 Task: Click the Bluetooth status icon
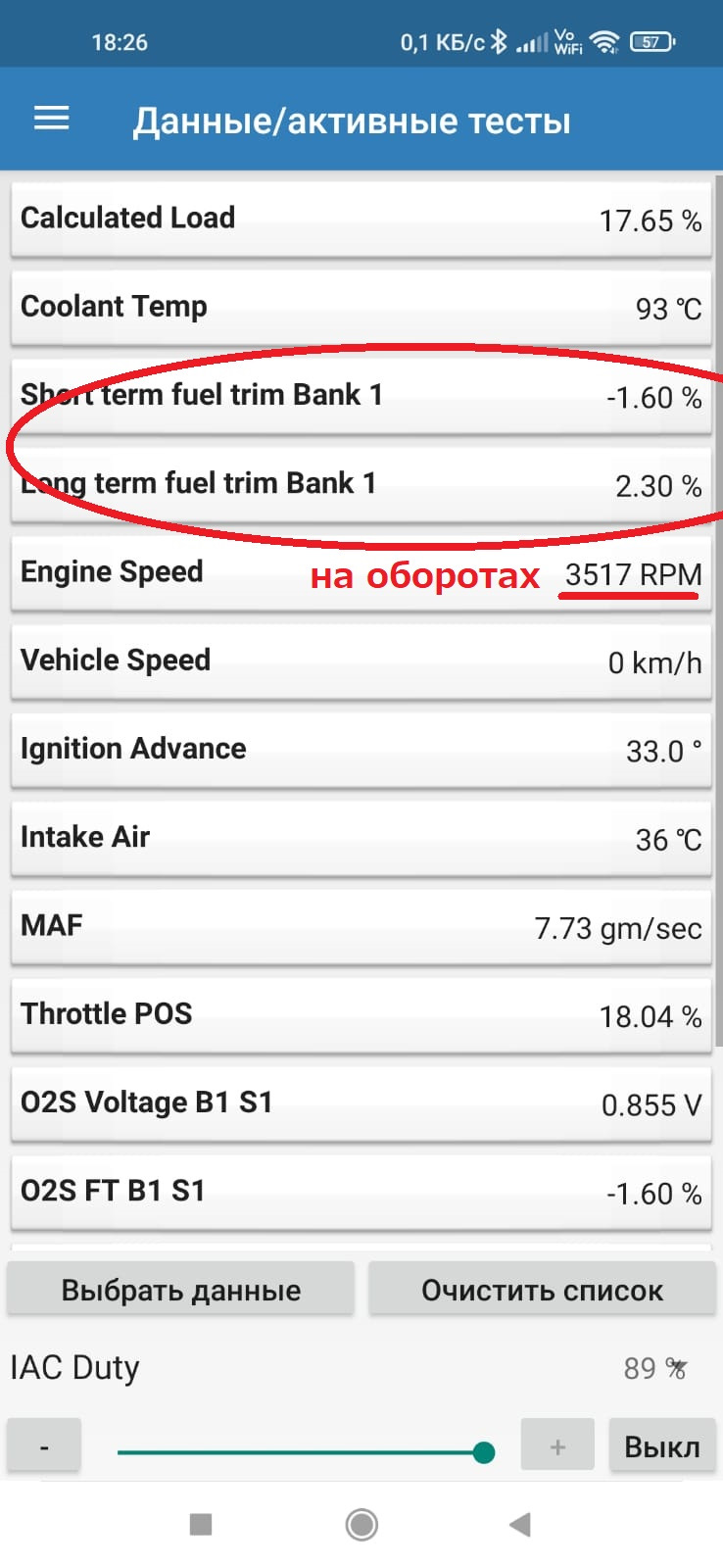pyautogui.click(x=501, y=40)
